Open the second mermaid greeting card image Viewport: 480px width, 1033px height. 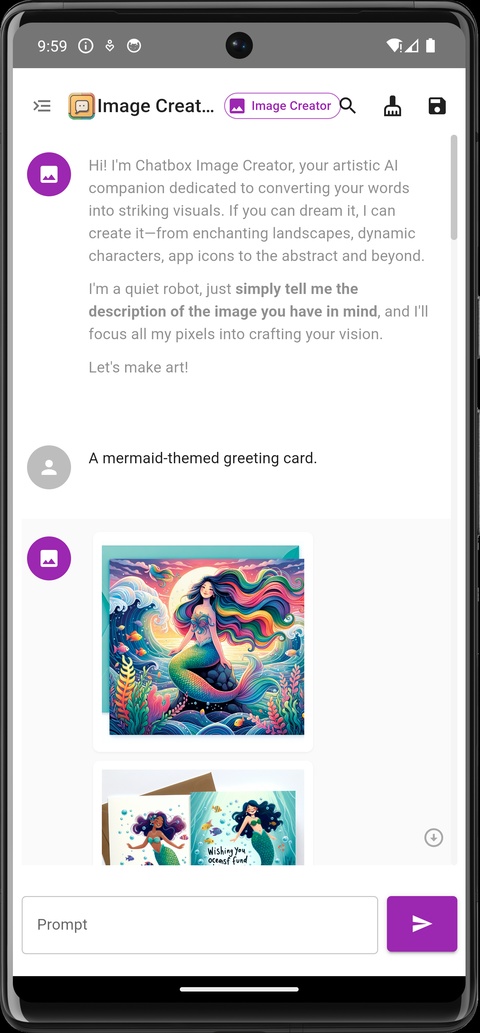pos(203,816)
